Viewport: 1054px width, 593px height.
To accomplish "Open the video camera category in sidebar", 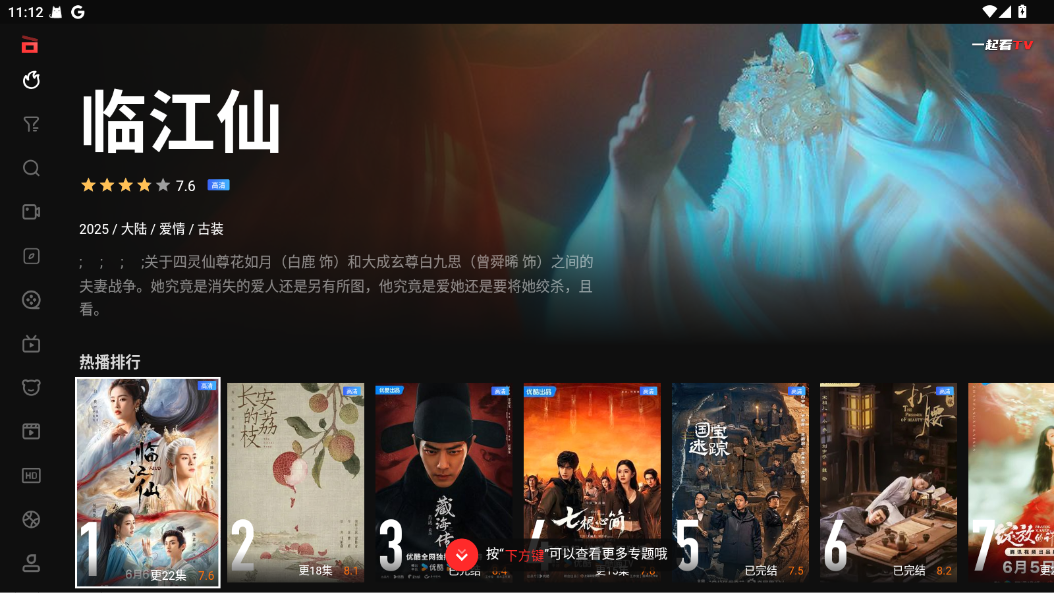I will tap(31, 212).
